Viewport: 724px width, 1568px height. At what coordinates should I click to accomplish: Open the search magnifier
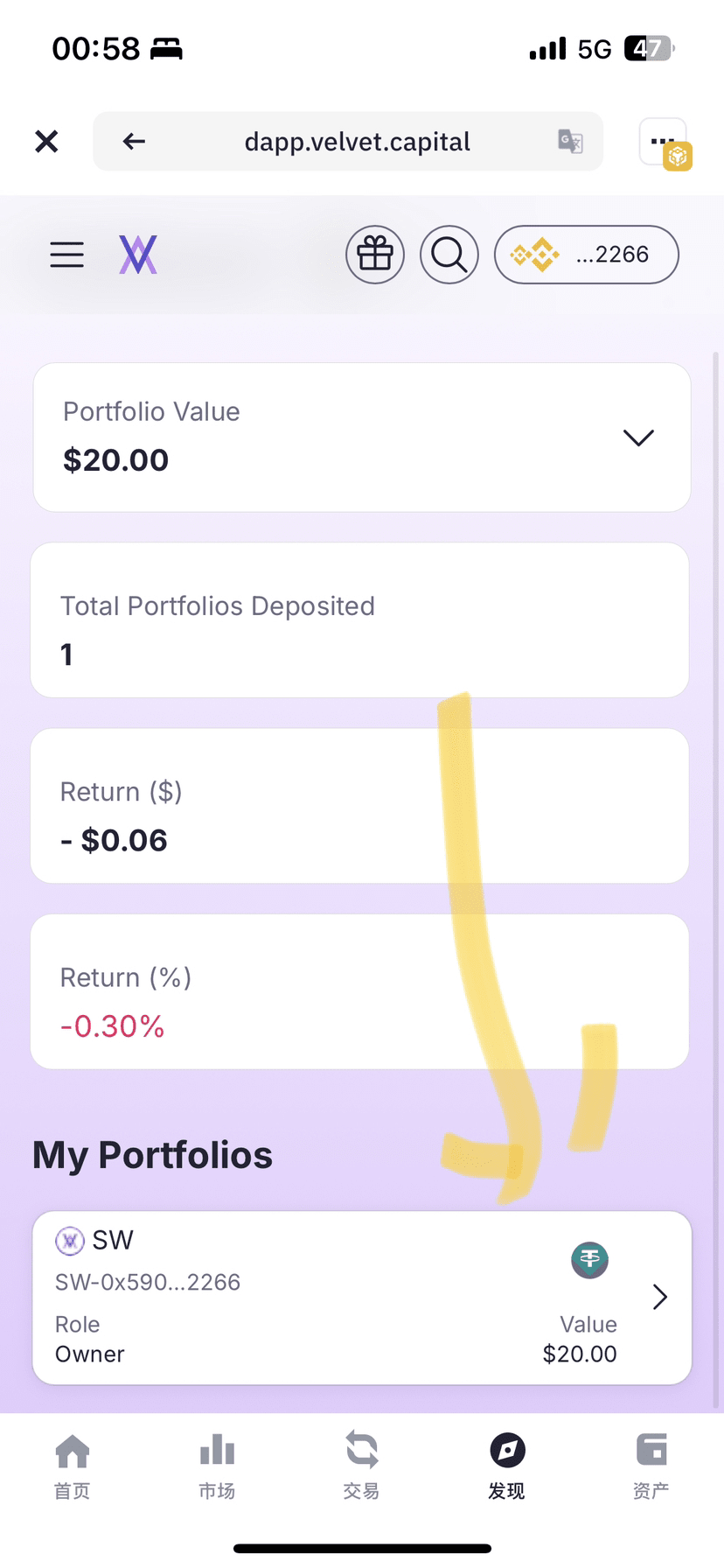(449, 255)
